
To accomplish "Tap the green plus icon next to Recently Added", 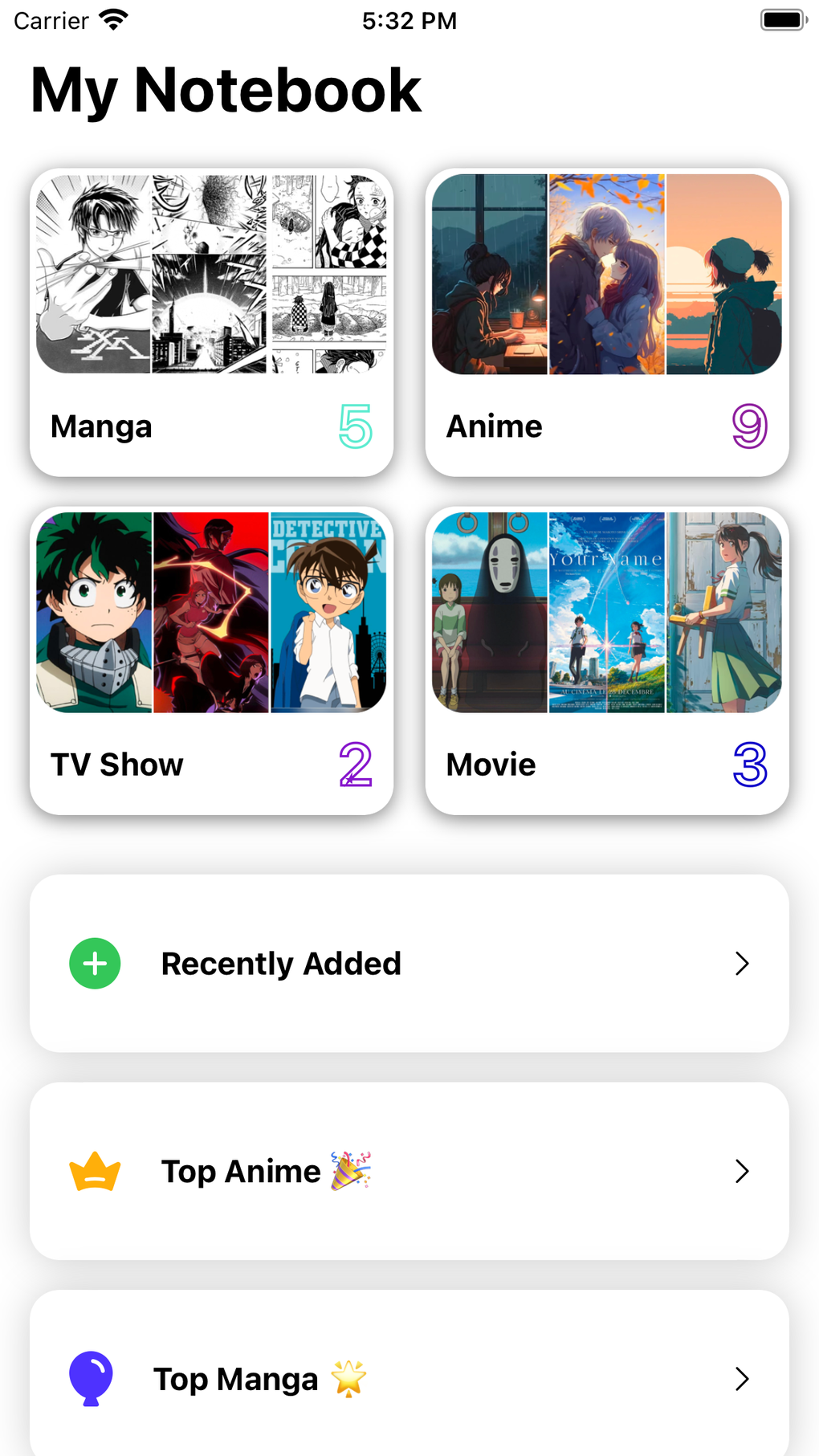I will [94, 963].
